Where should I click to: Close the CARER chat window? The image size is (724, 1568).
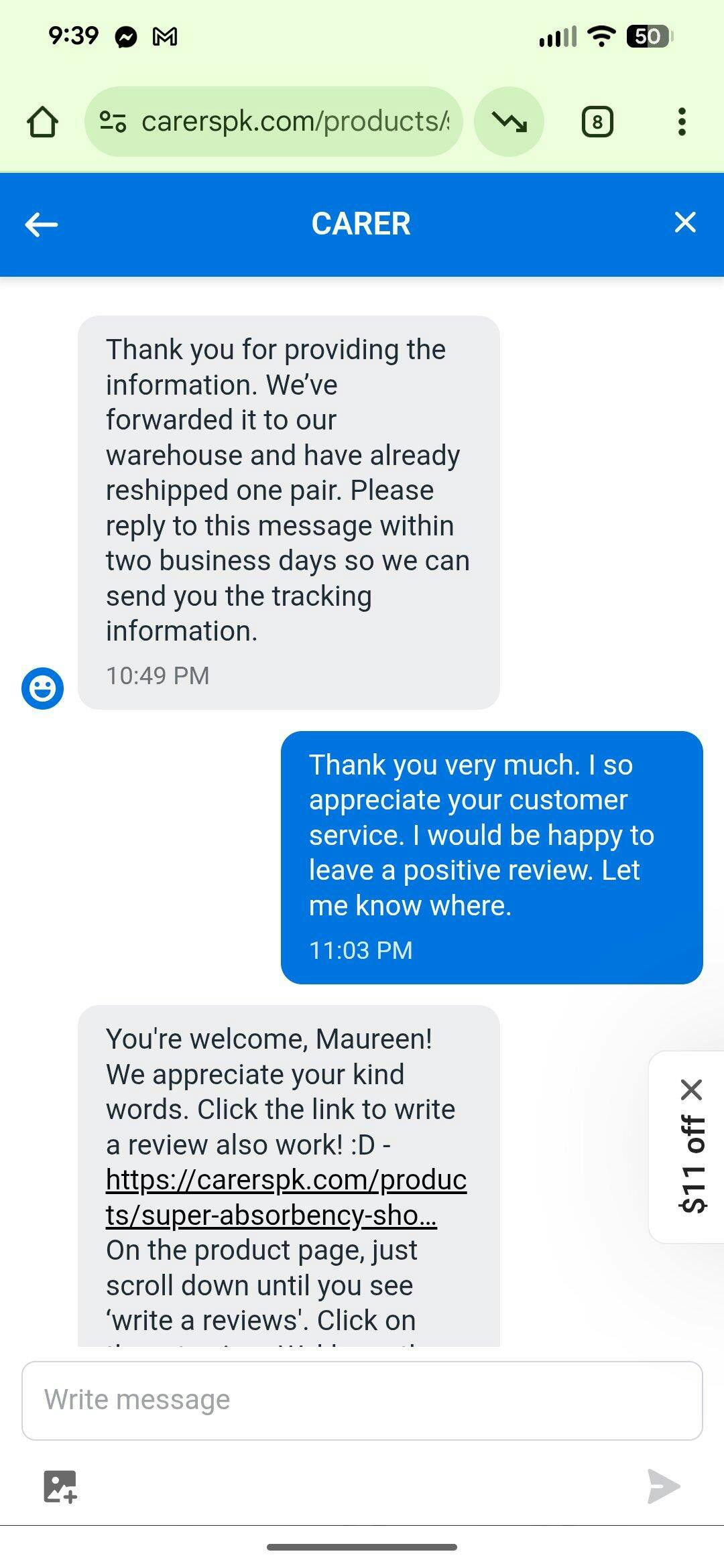pos(684,222)
